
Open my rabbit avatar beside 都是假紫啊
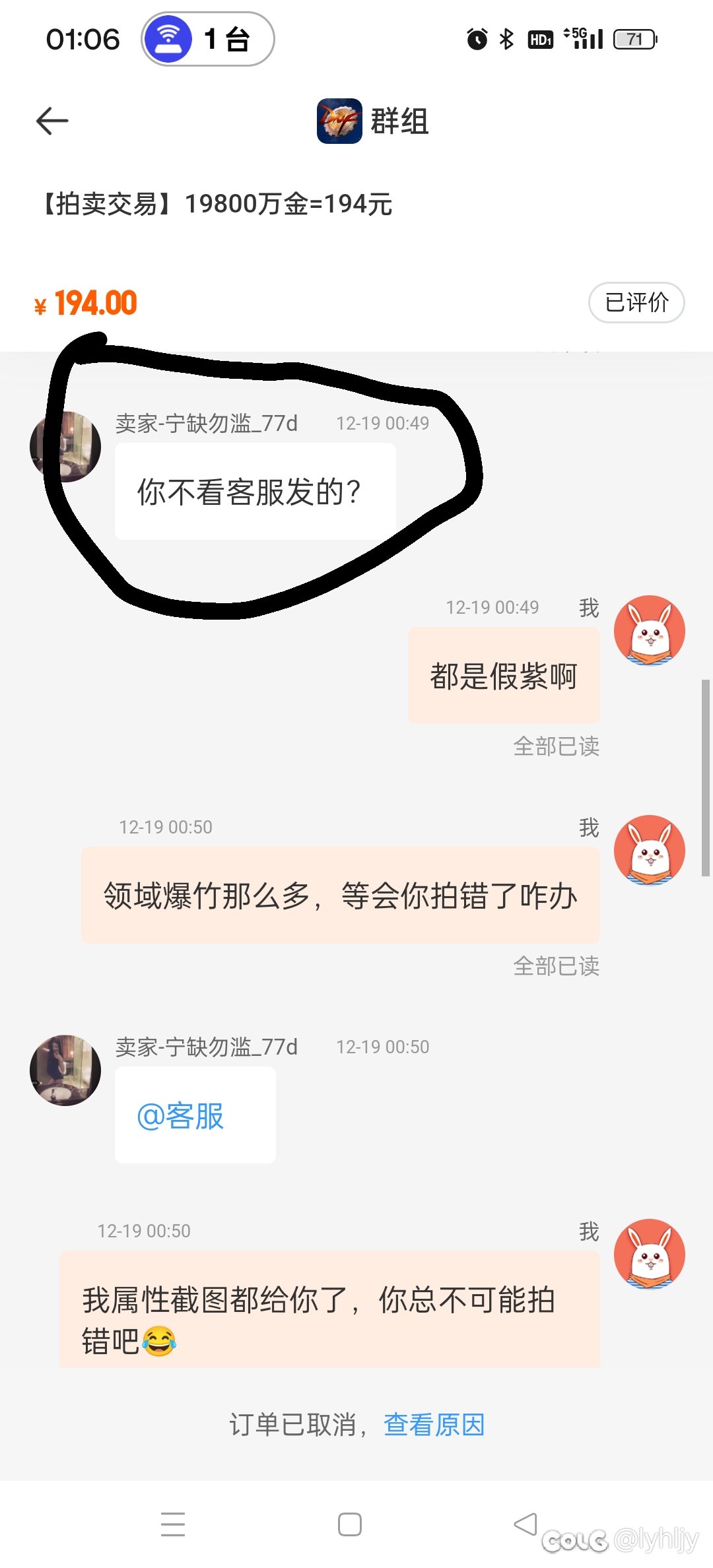[649, 630]
